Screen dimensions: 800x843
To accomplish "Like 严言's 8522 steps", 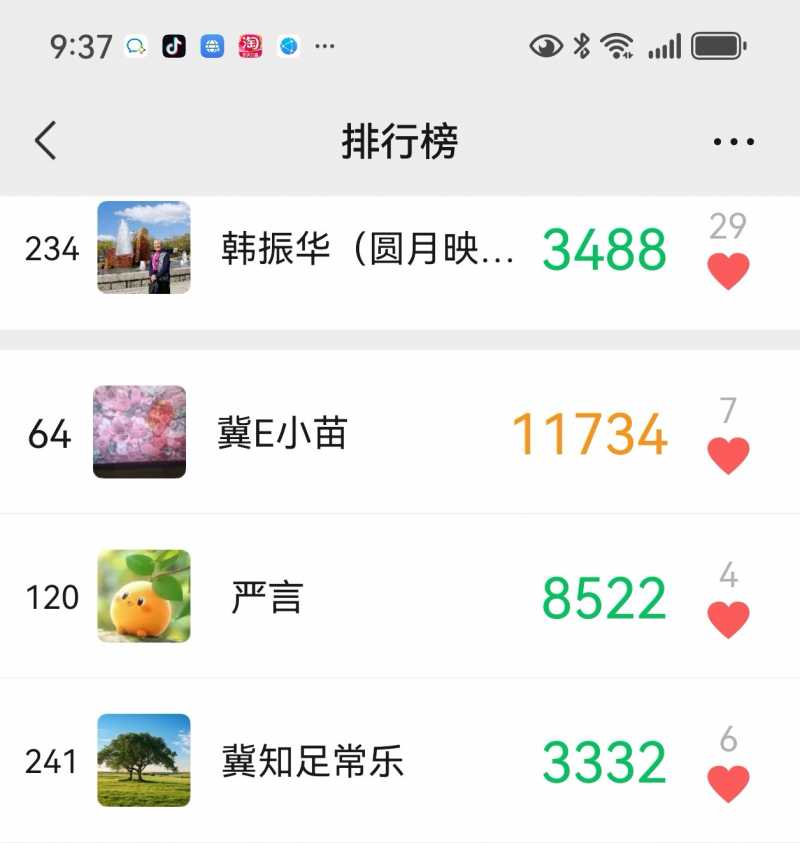I will [728, 620].
